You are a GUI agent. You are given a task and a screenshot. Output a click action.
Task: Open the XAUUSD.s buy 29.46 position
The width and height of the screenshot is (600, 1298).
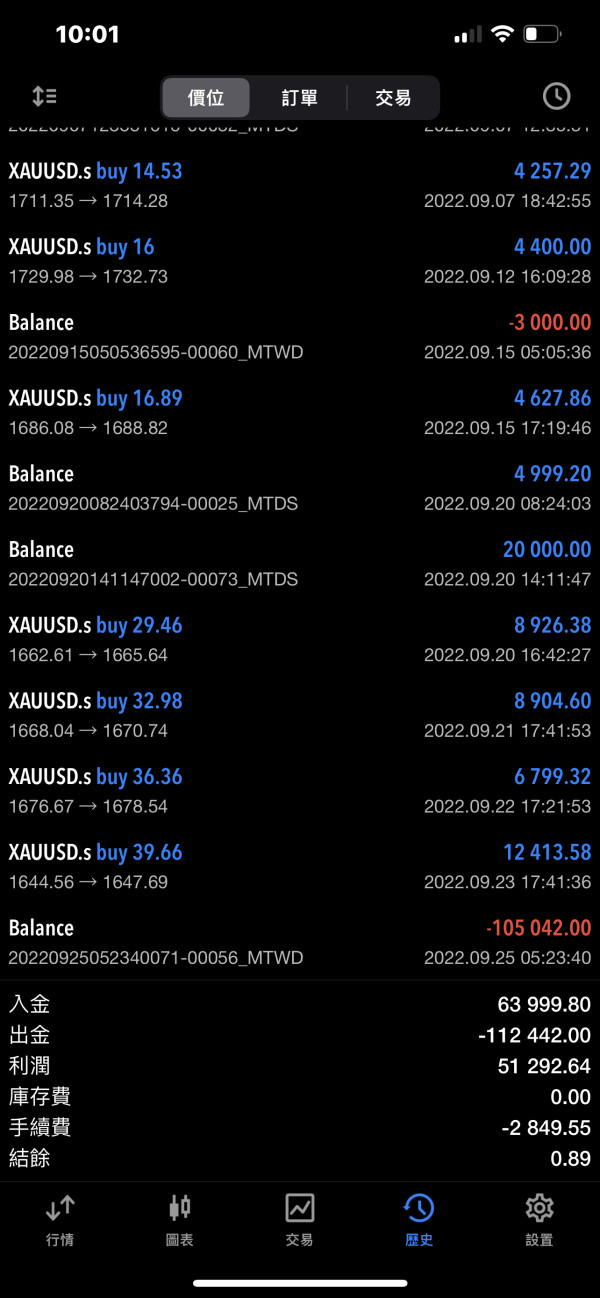click(300, 640)
